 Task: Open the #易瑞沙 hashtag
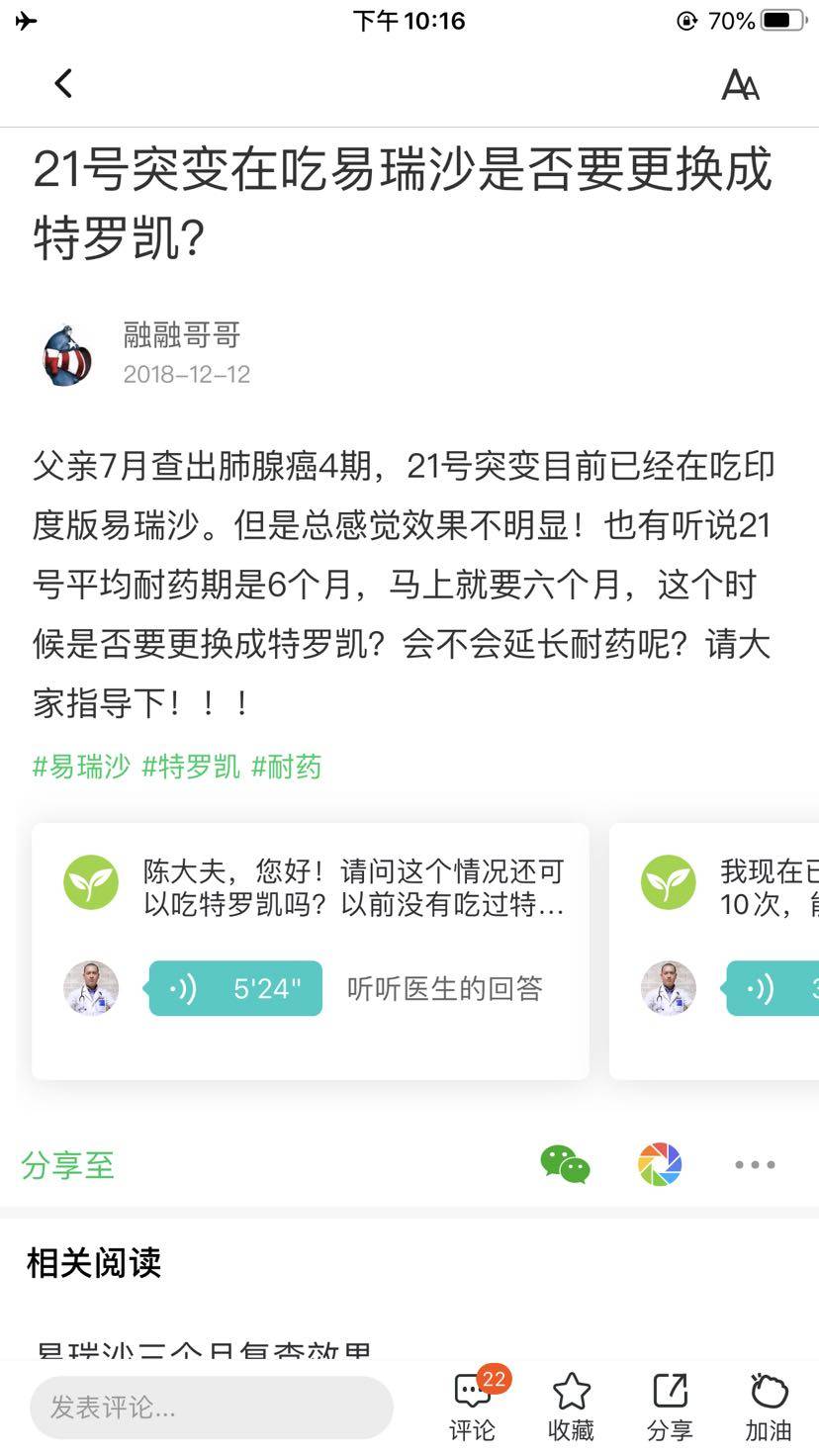click(81, 767)
